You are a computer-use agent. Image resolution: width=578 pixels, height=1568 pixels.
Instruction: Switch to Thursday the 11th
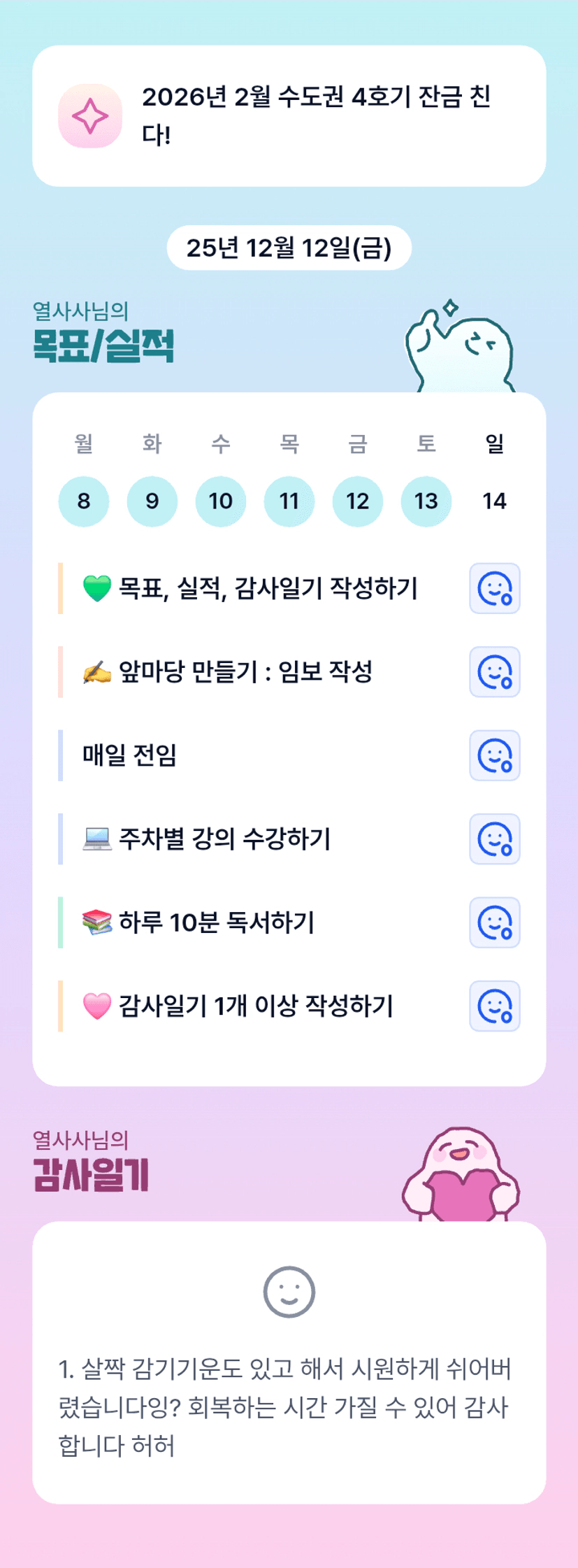click(x=289, y=501)
